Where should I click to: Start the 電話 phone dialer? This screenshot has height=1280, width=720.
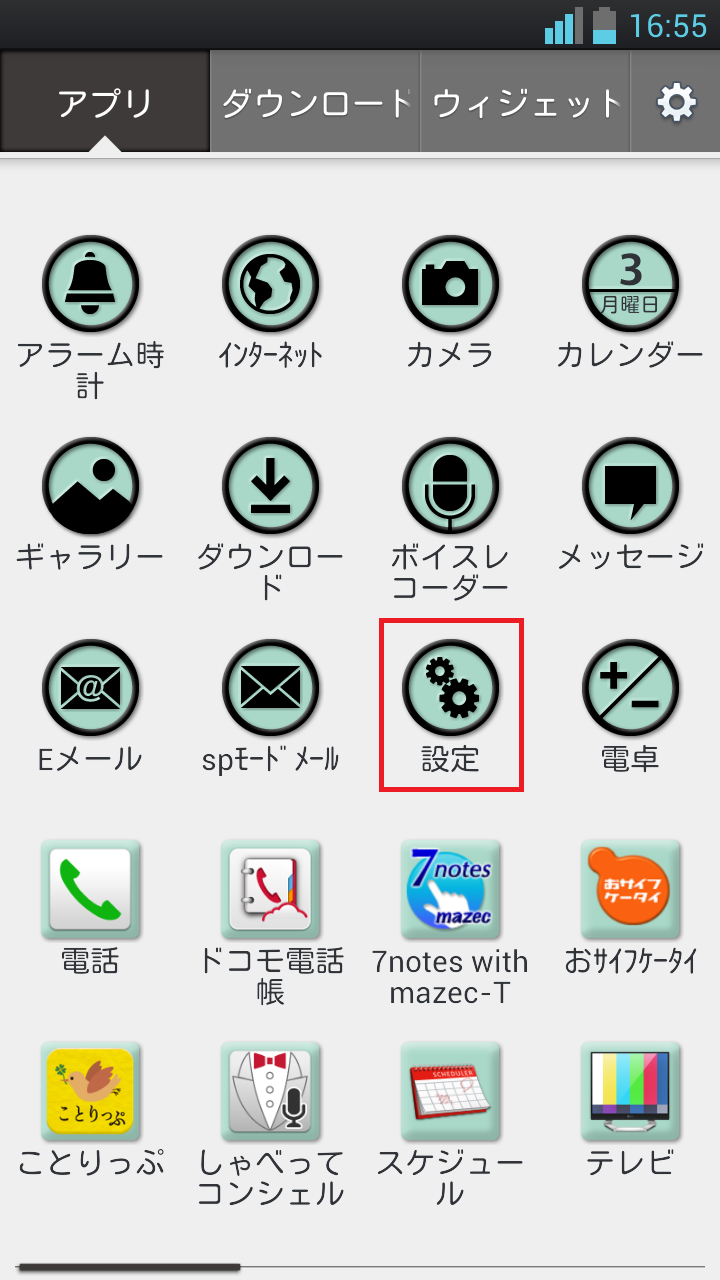pyautogui.click(x=91, y=890)
